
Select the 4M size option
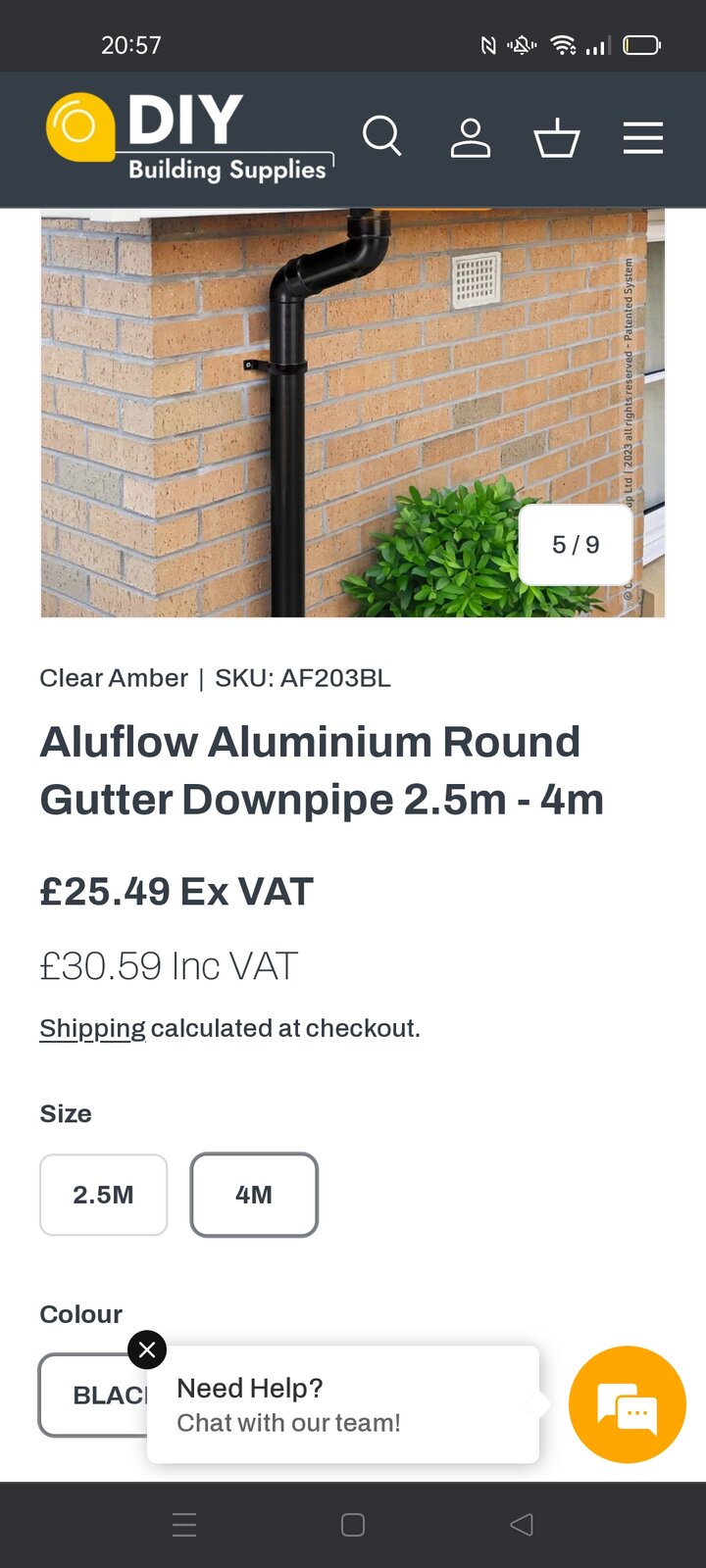pos(254,1195)
